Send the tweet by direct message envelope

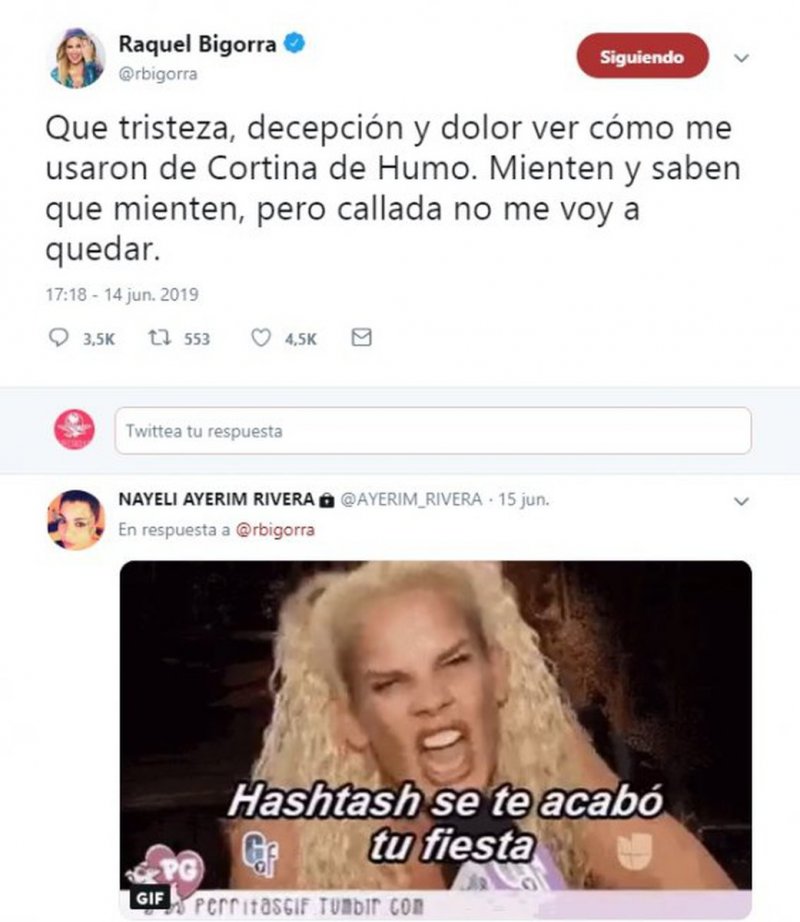361,339
